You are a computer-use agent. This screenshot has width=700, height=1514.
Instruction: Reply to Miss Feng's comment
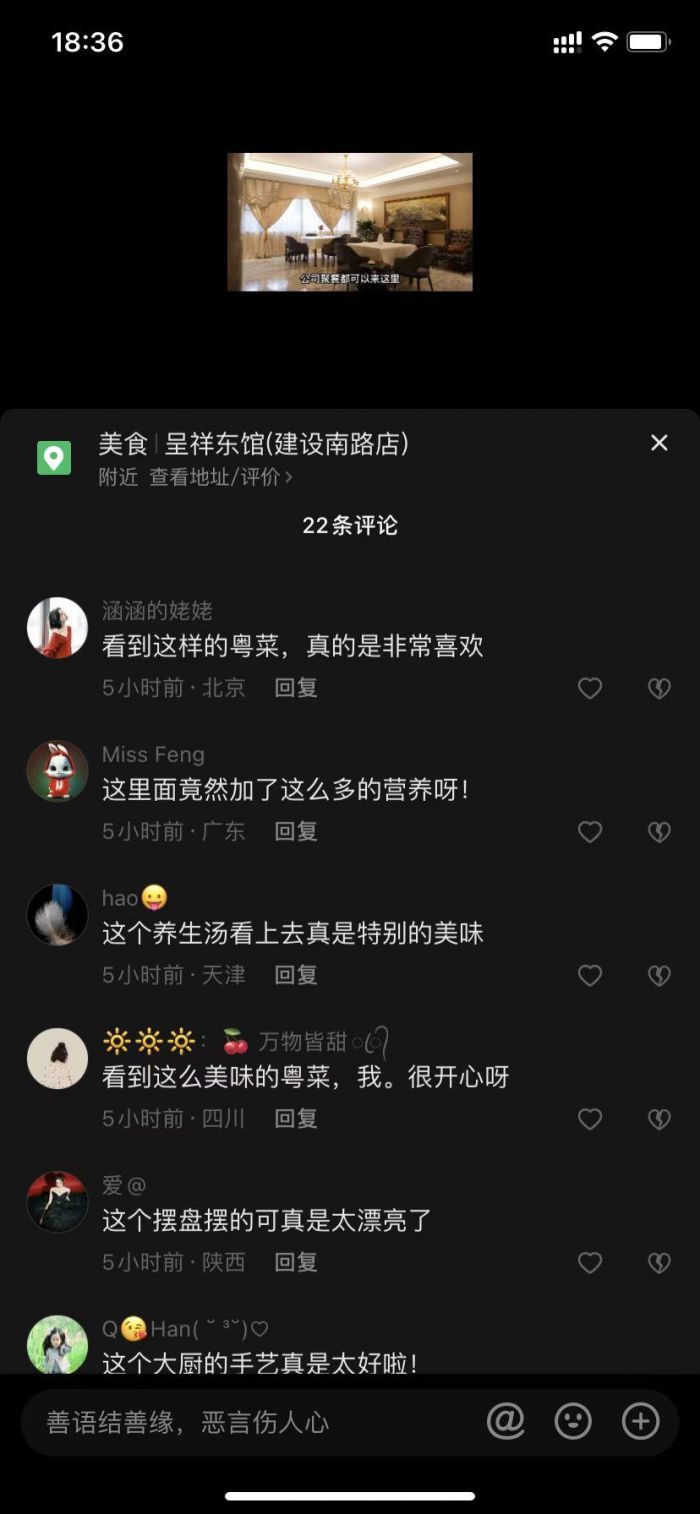[296, 831]
